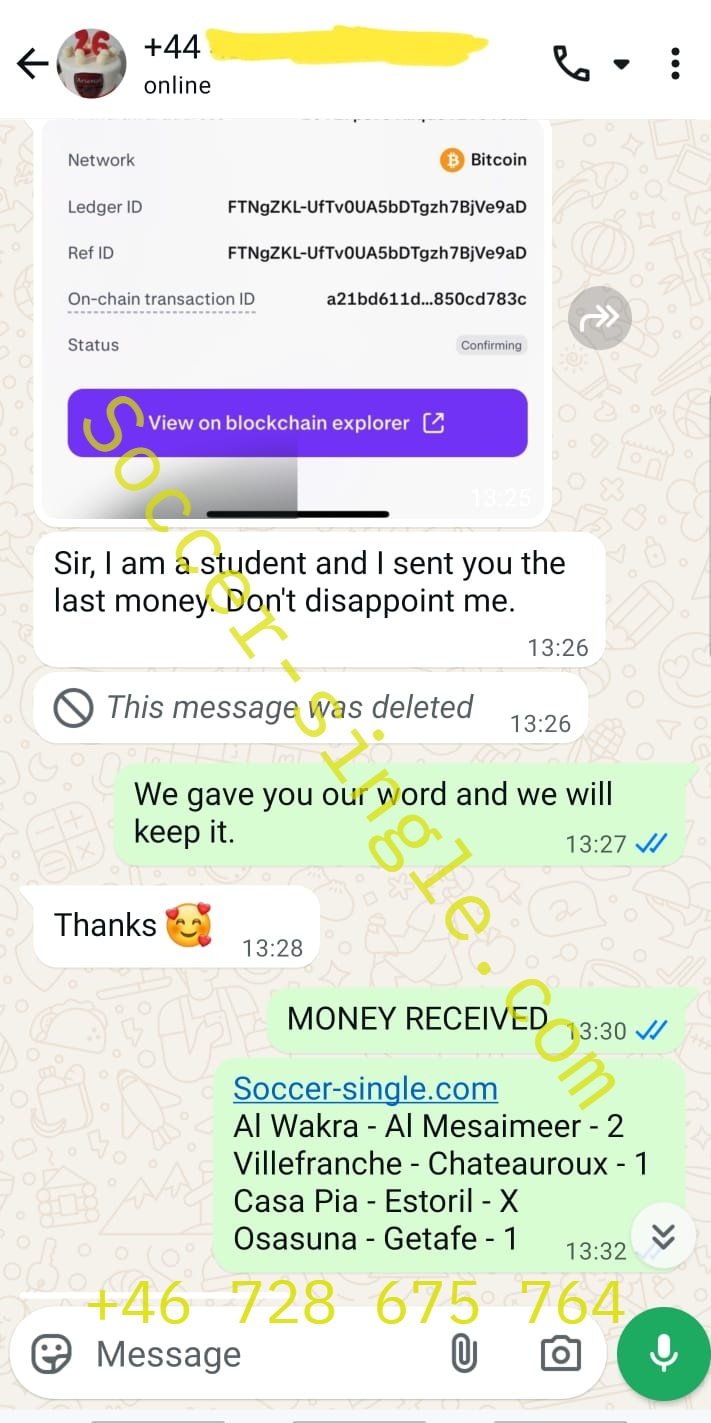711x1423 pixels.
Task: Attach a file with the paperclip
Action: (463, 1354)
